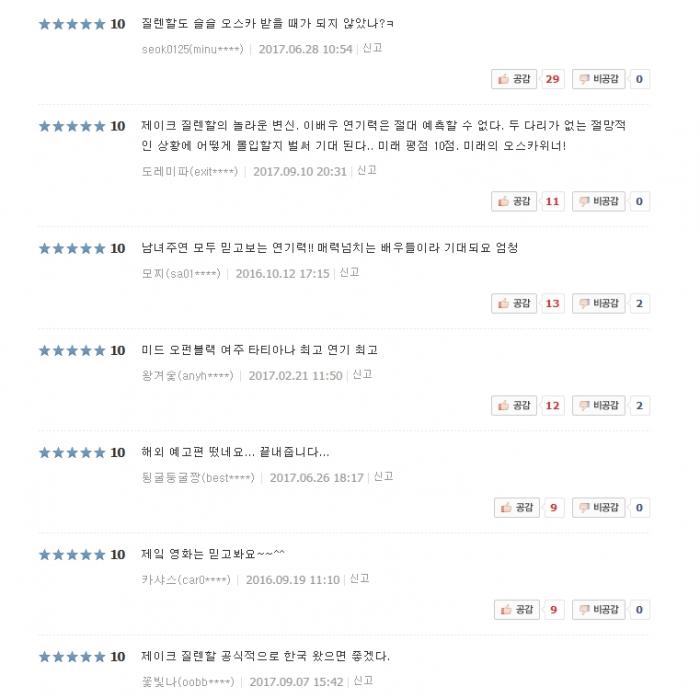Tap 비공감 on 도레미파's review
Screen dimensions: 700x698
point(598,201)
